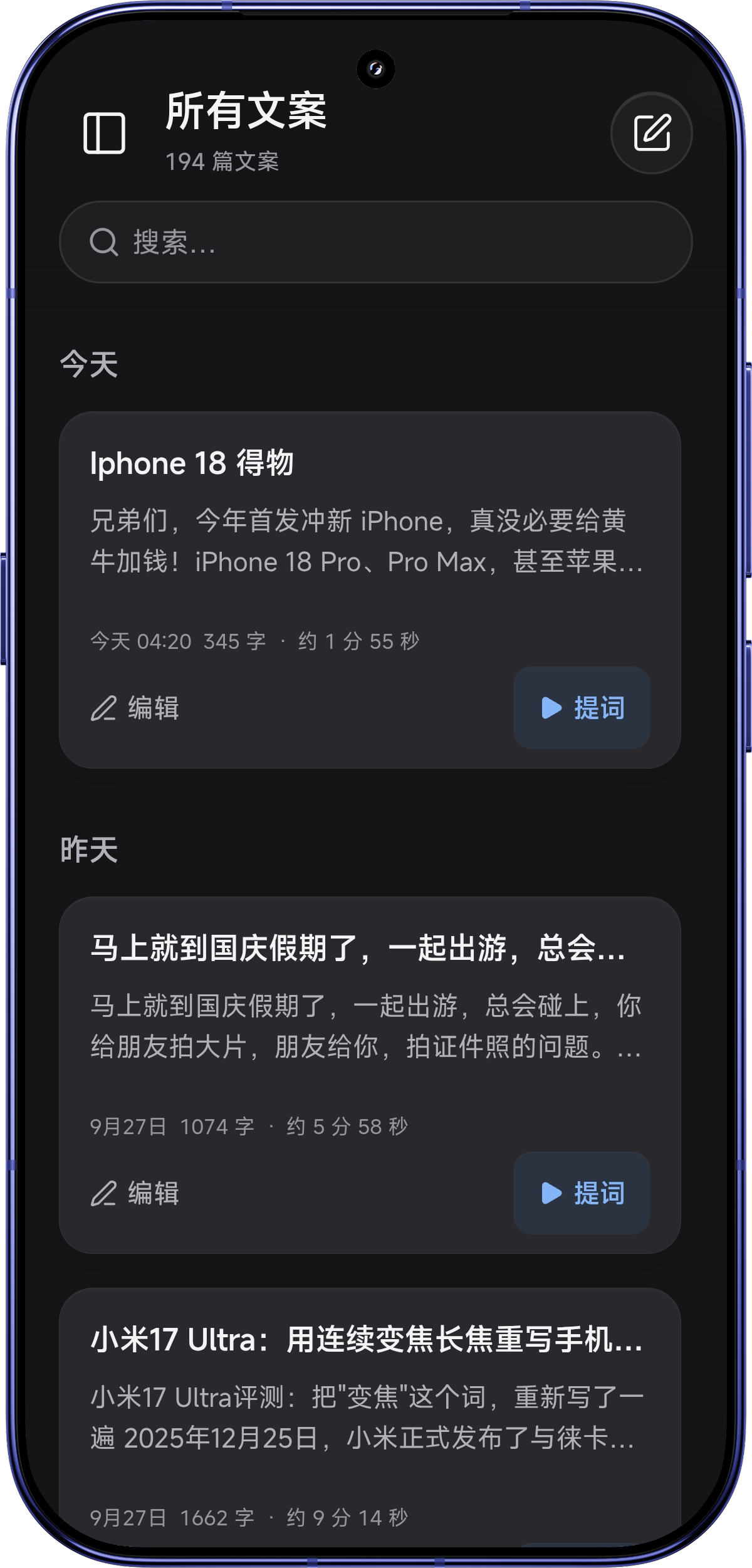
Task: Create a new script with the compose icon
Action: 652,133
